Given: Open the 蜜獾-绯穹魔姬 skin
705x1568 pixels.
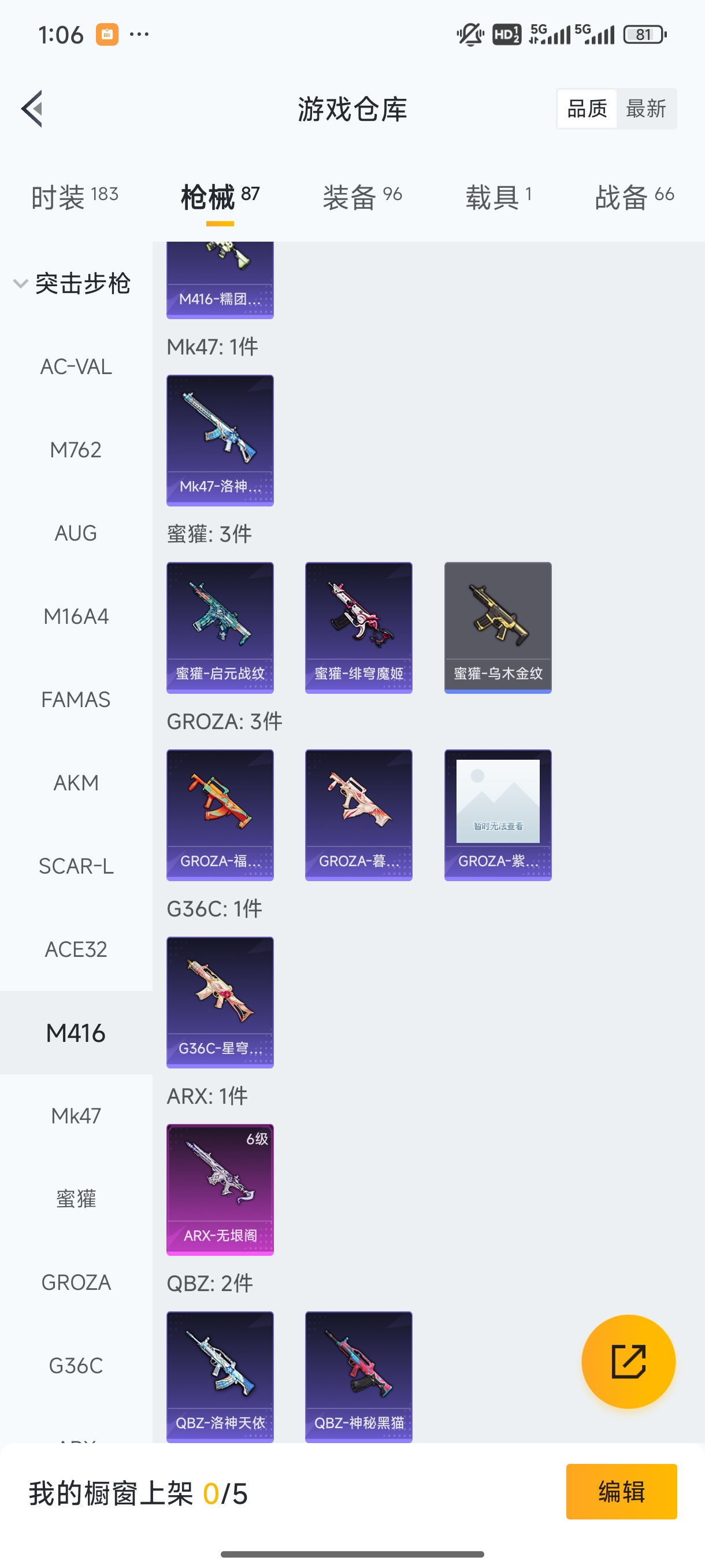Looking at the screenshot, I should click(359, 627).
